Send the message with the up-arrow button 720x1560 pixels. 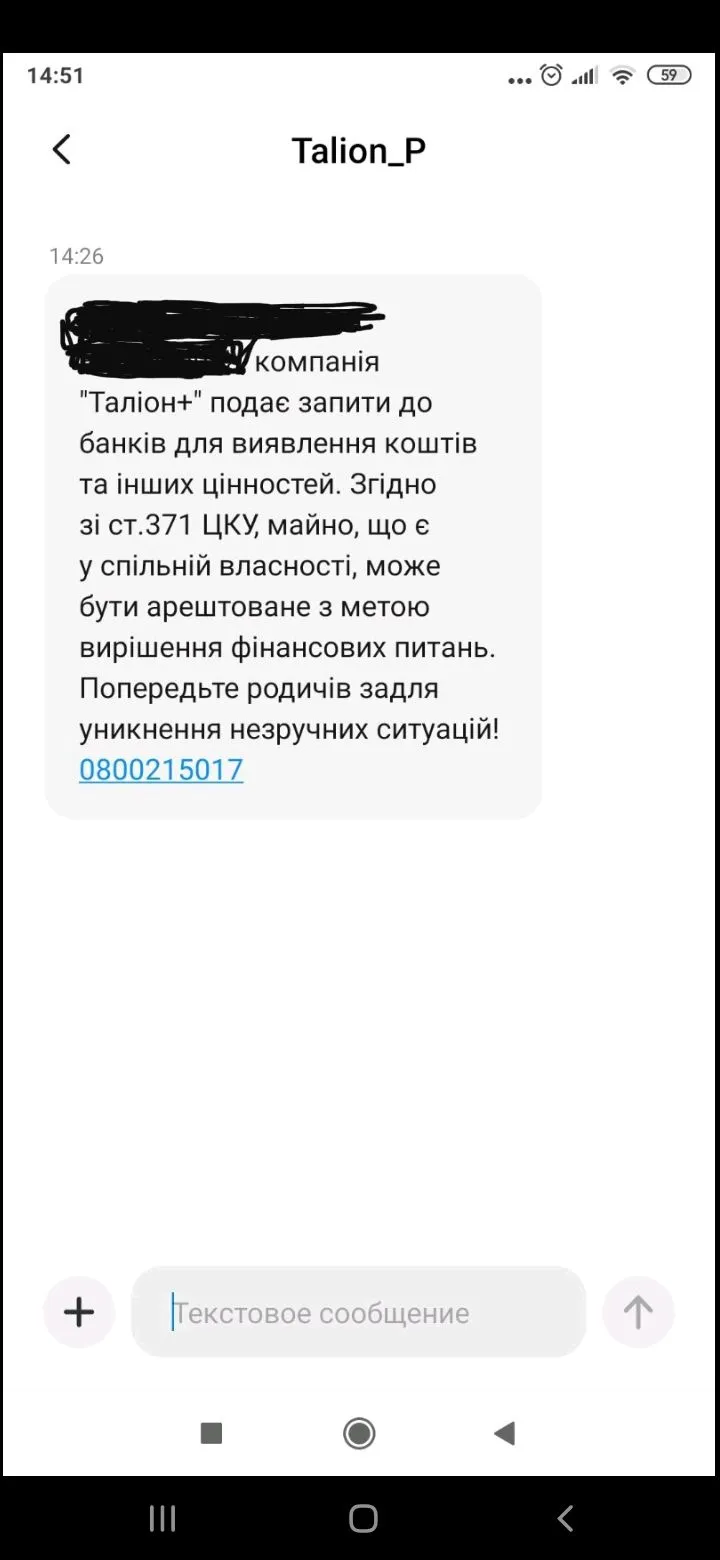638,1312
